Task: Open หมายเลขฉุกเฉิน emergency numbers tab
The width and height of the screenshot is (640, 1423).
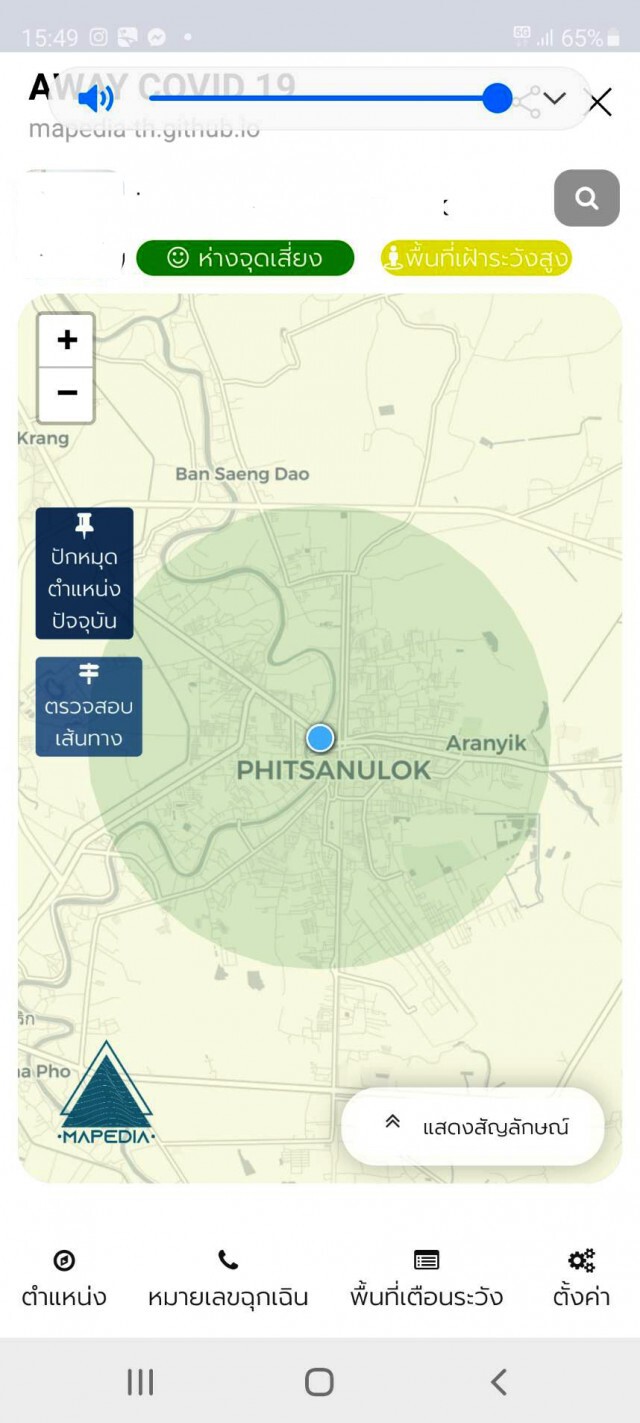Action: click(228, 1279)
